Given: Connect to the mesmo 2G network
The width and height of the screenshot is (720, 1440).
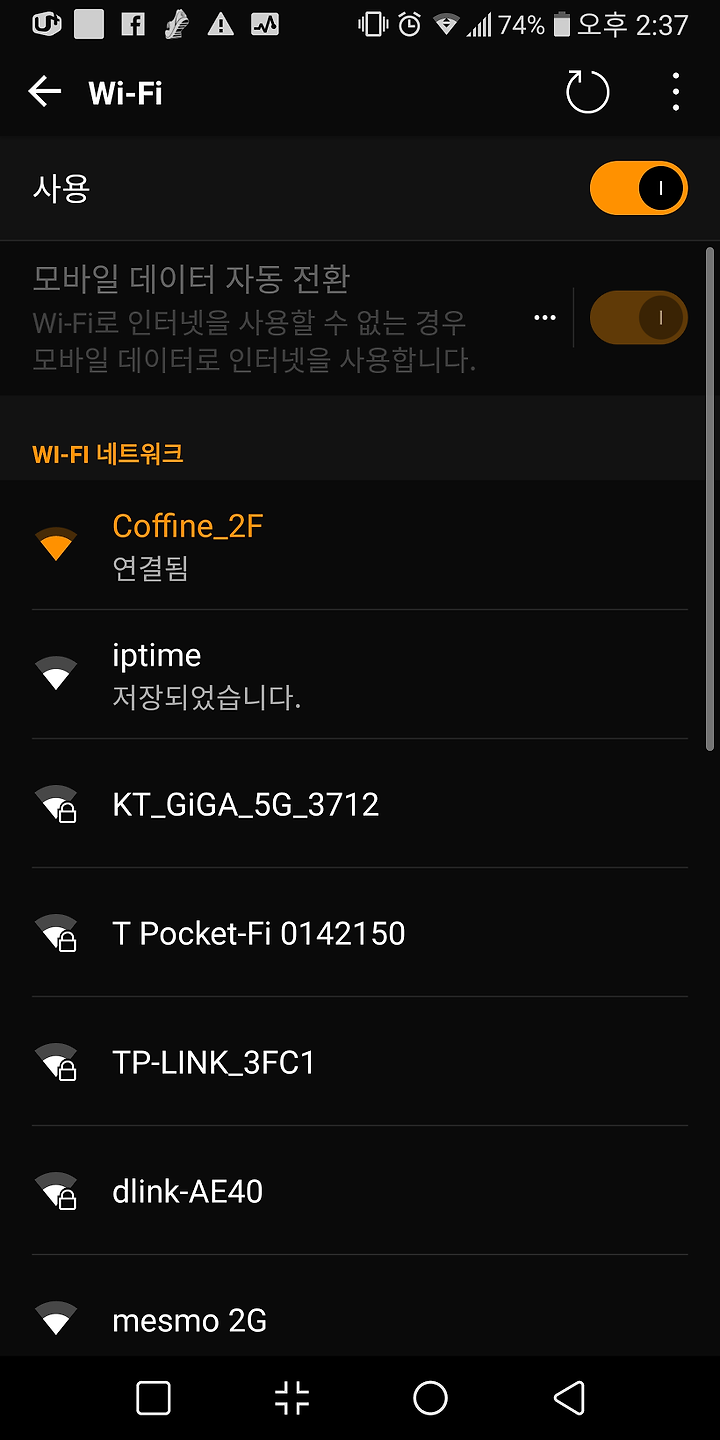Looking at the screenshot, I should (360, 1307).
